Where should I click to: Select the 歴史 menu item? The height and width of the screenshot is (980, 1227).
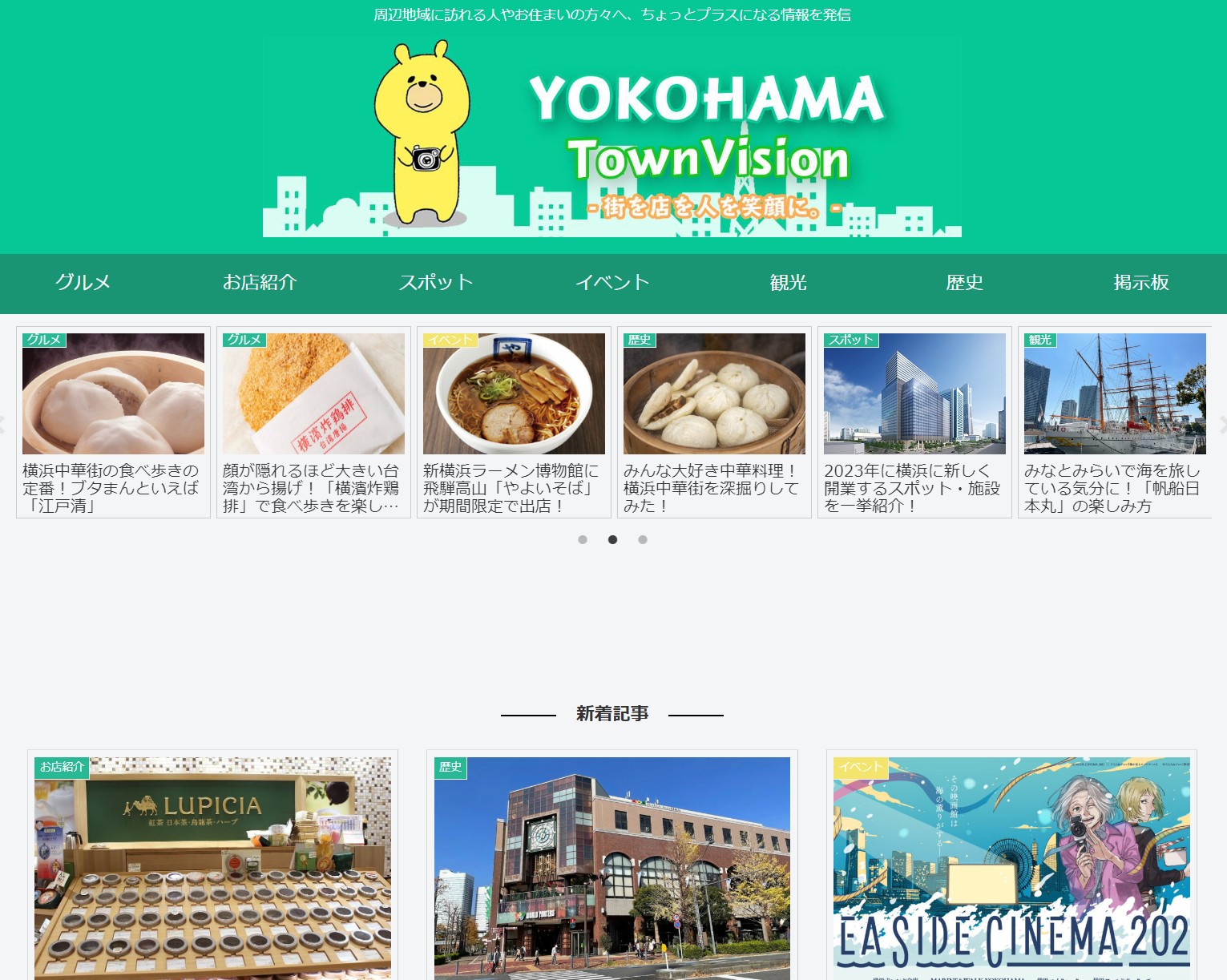(965, 283)
